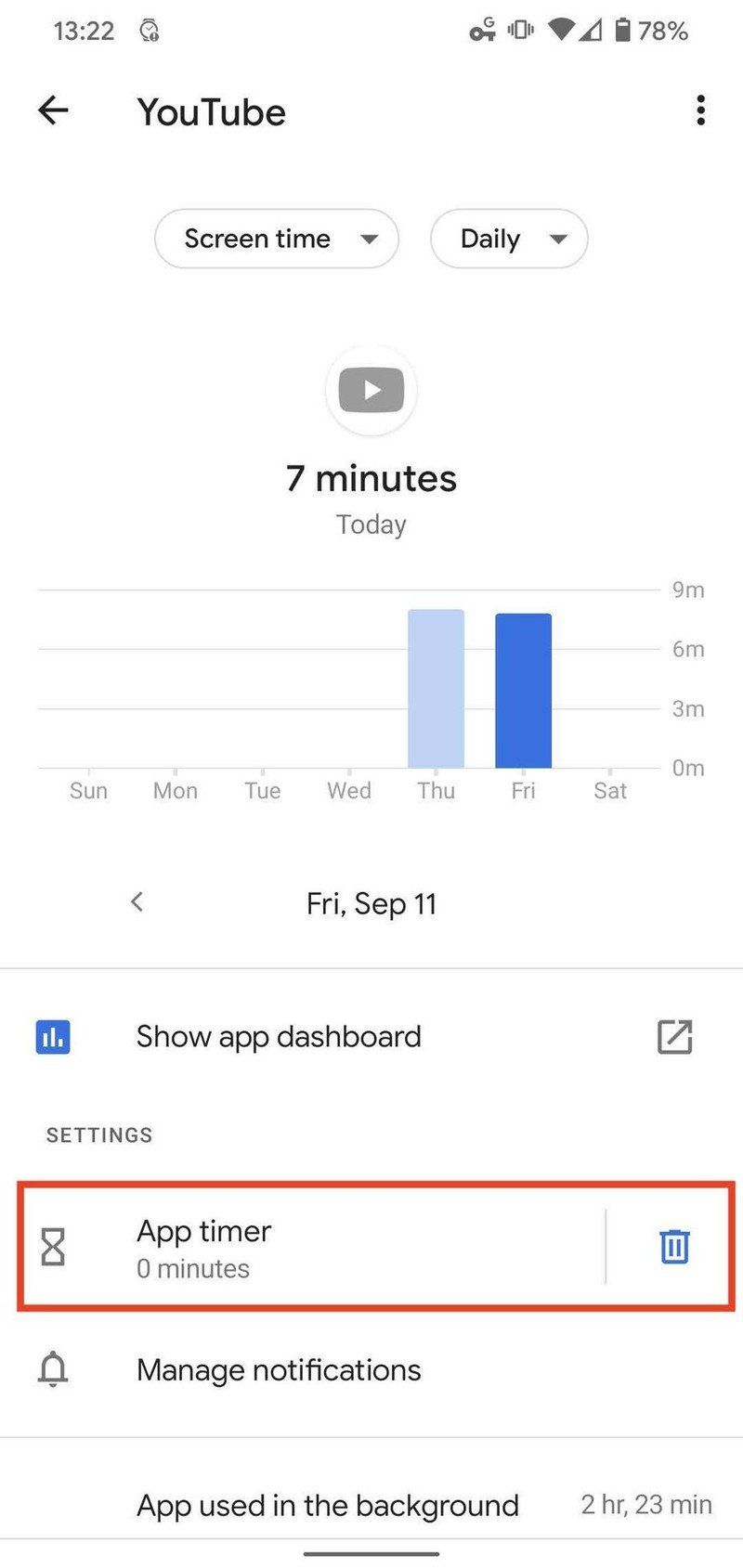Click the trash icon to delete the timer
The image size is (743, 1568).
coord(674,1247)
